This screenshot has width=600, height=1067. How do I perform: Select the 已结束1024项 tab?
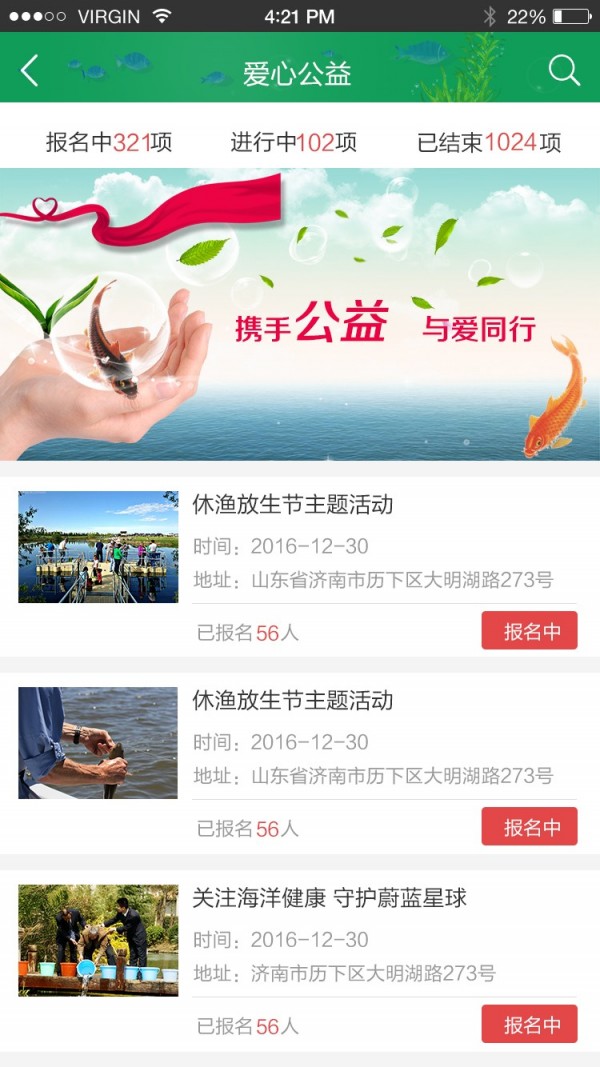[x=489, y=142]
